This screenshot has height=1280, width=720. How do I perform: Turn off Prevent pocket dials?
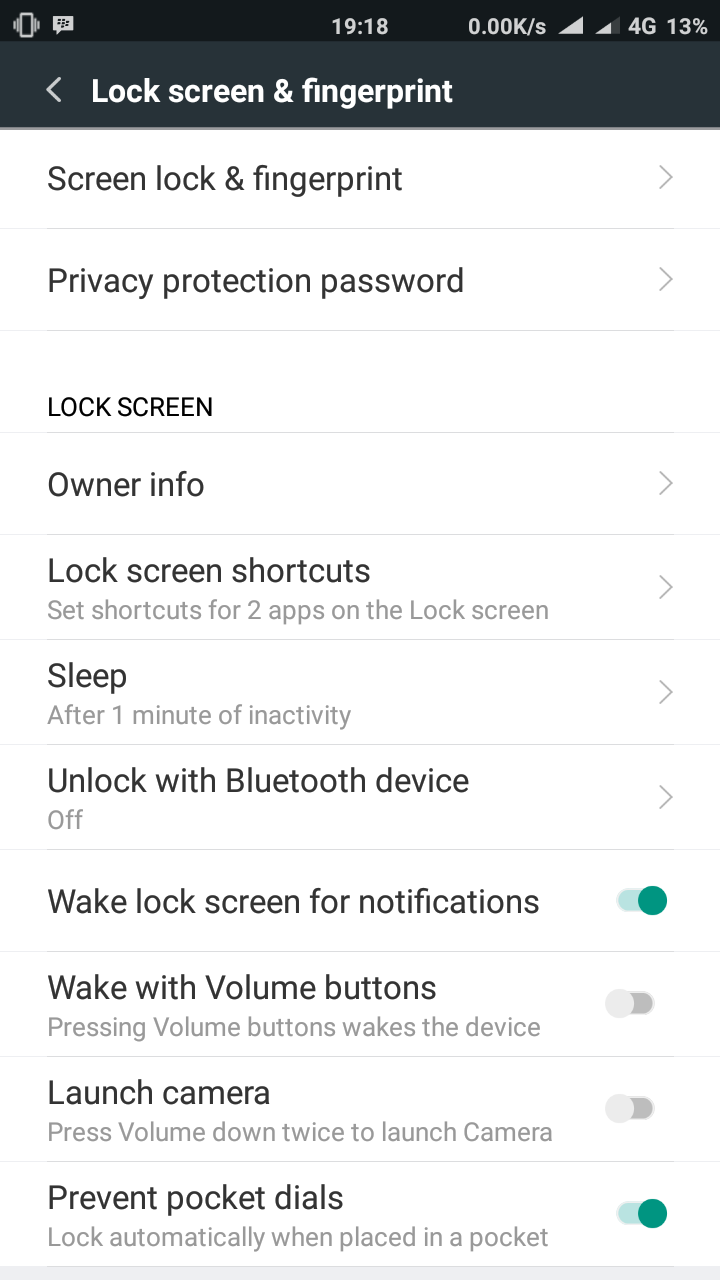point(641,1213)
